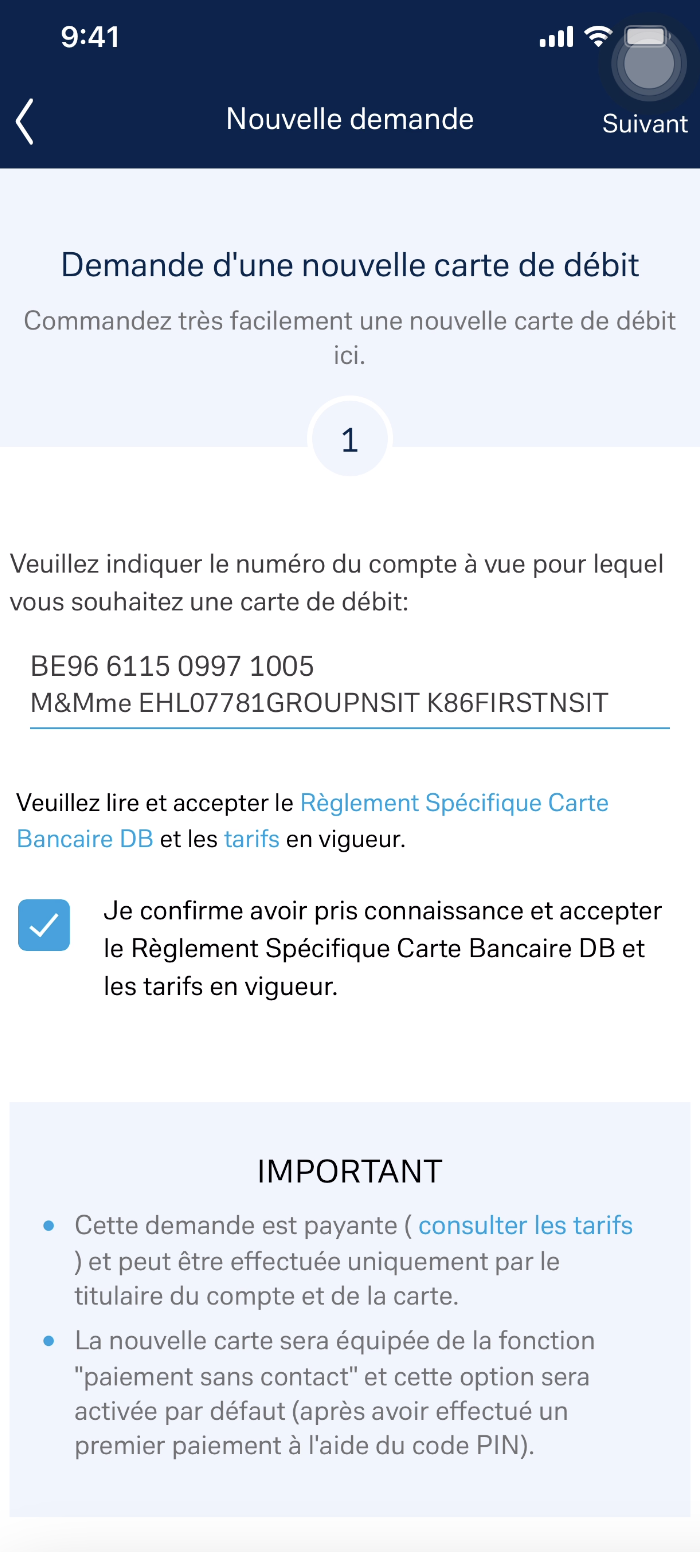
Task: Open the account selector BE96 6115 0997 1005
Action: 349,684
